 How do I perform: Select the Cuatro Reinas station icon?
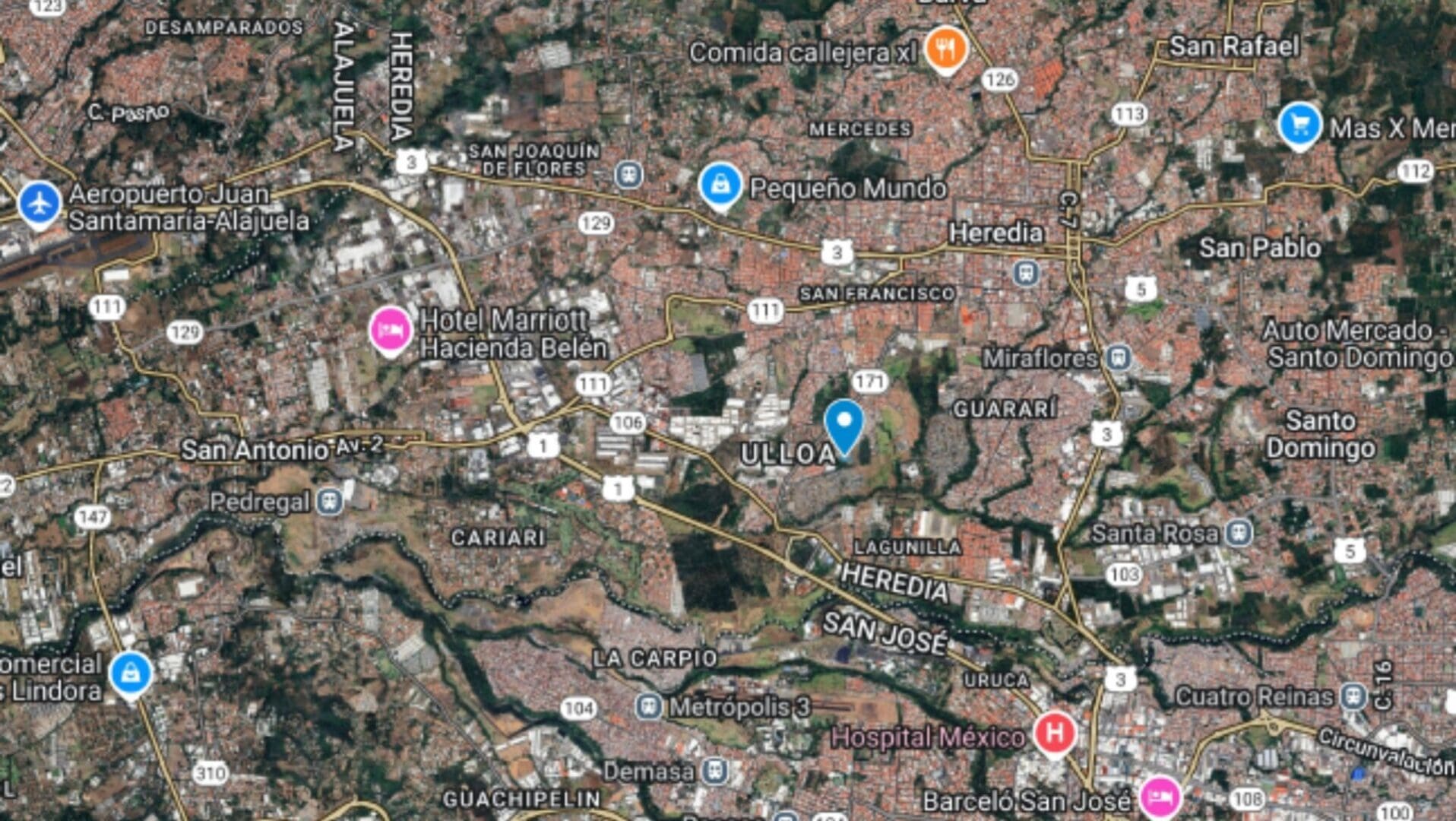click(x=1353, y=696)
